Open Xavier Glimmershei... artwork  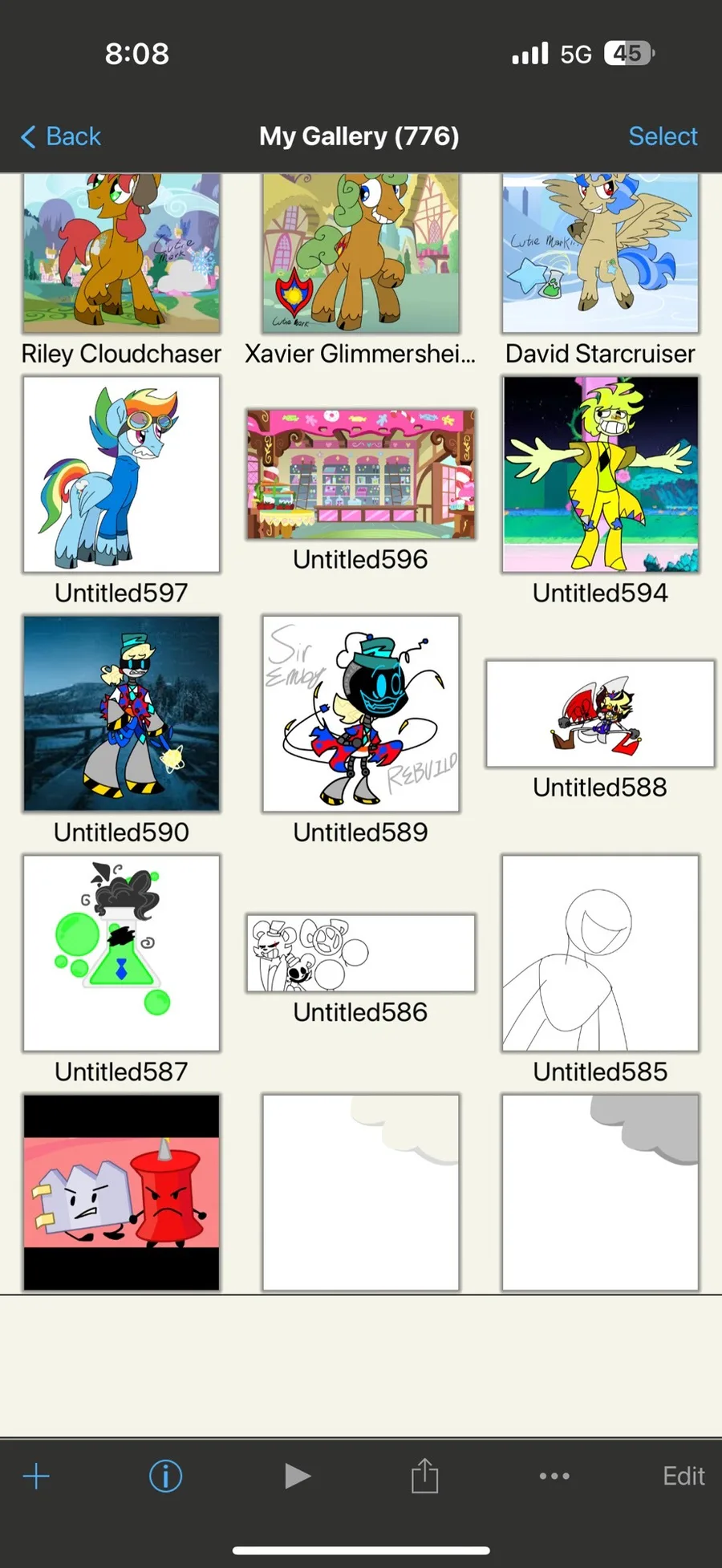coord(361,253)
